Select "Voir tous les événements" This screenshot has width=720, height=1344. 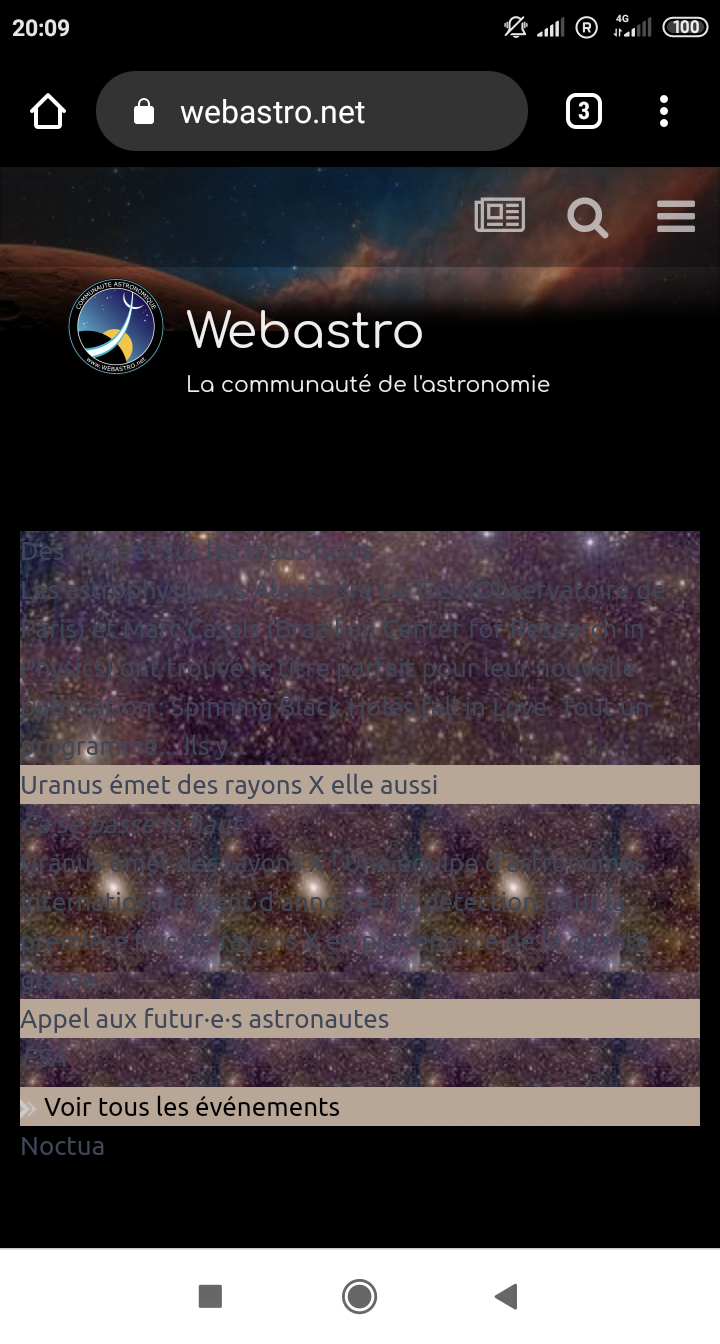point(192,1107)
